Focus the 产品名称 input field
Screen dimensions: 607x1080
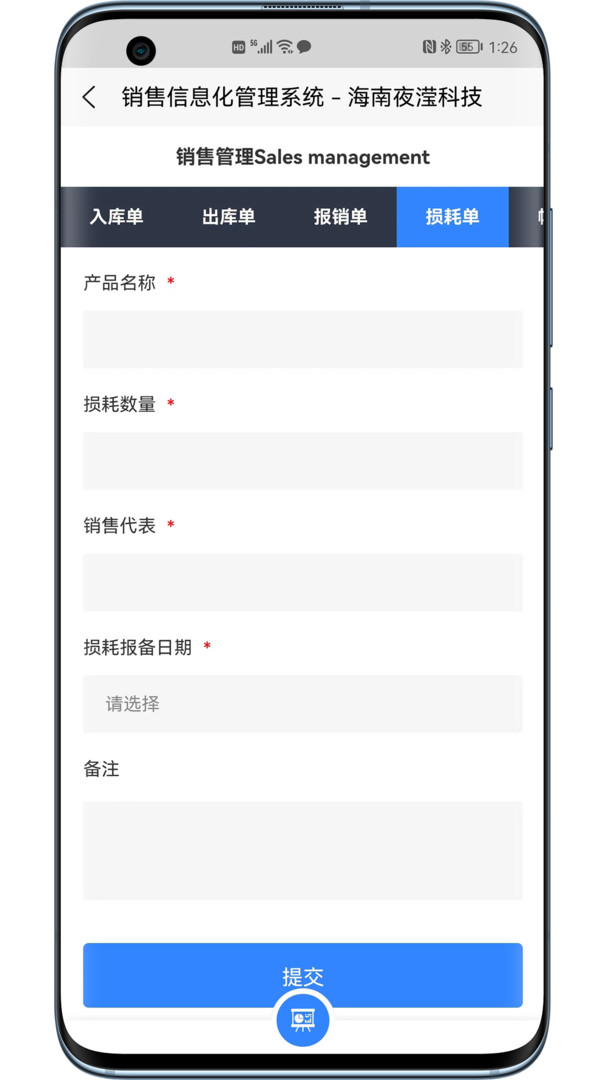tap(302, 339)
